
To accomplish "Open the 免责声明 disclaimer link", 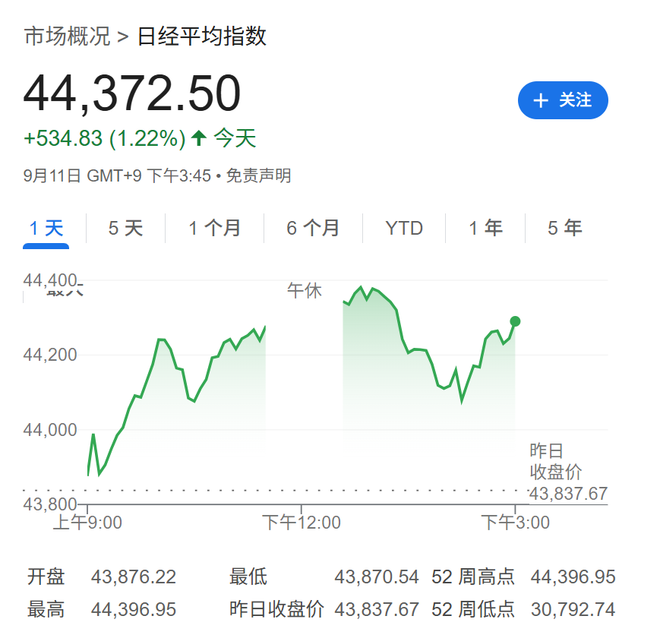I will (x=259, y=175).
